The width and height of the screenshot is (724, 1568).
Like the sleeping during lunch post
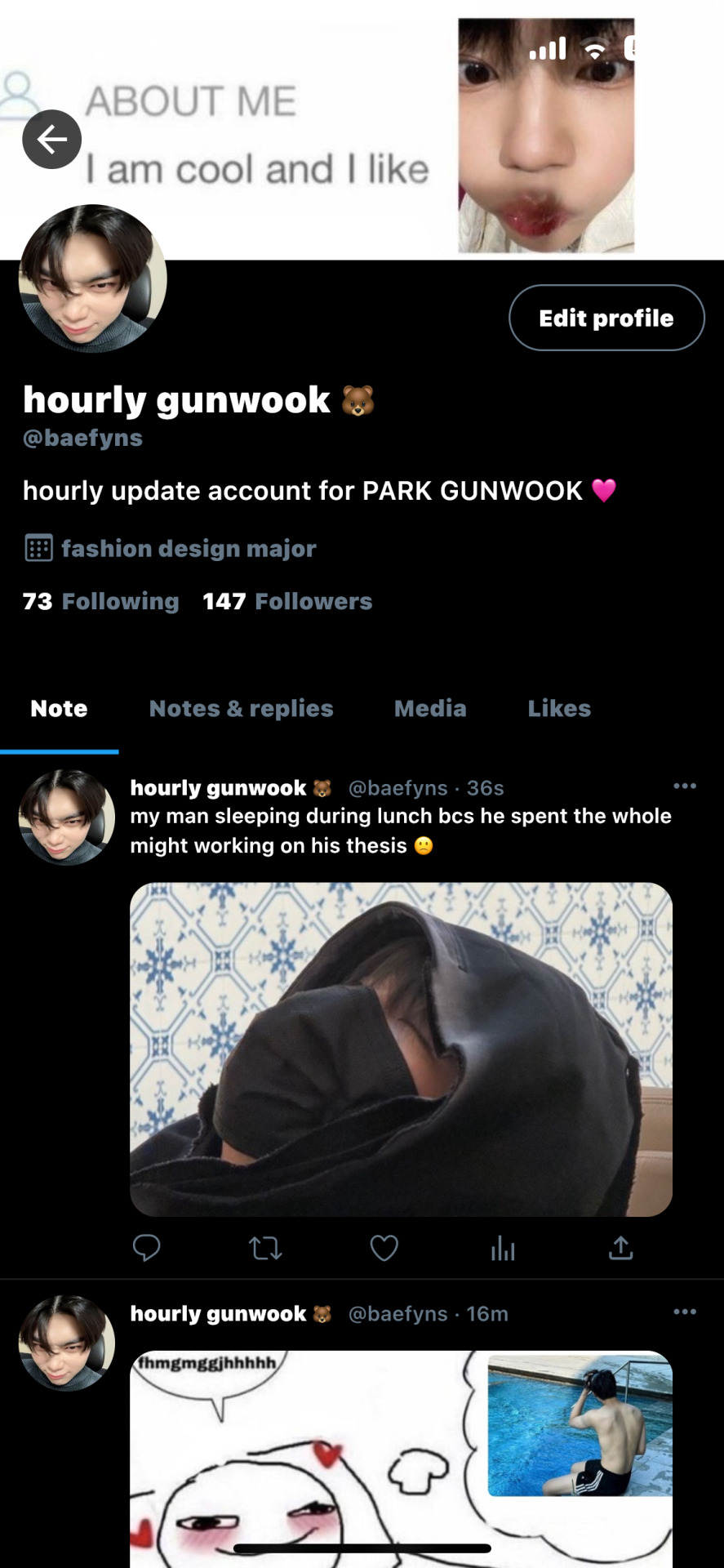tap(384, 1248)
